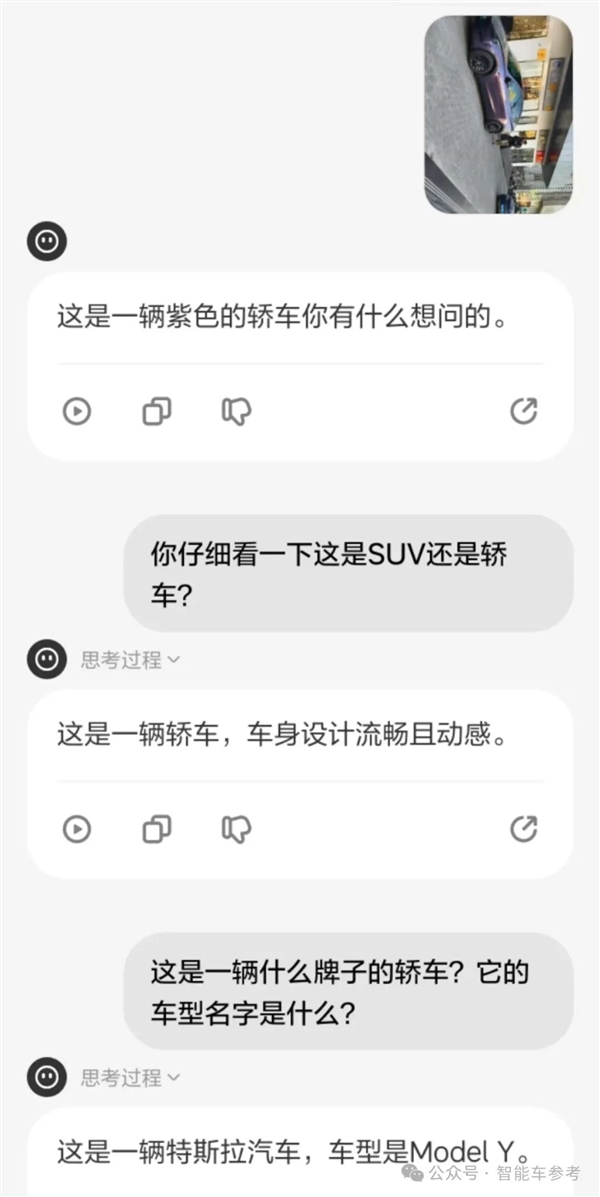Open the purple car photo attachment
The height and width of the screenshot is (1197, 600).
click(498, 115)
